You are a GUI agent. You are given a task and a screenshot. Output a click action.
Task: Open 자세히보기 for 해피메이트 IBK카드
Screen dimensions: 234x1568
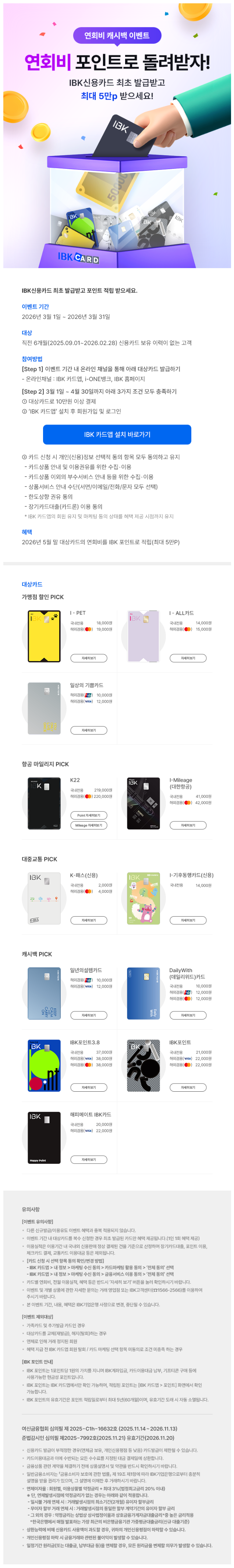click(x=88, y=1160)
